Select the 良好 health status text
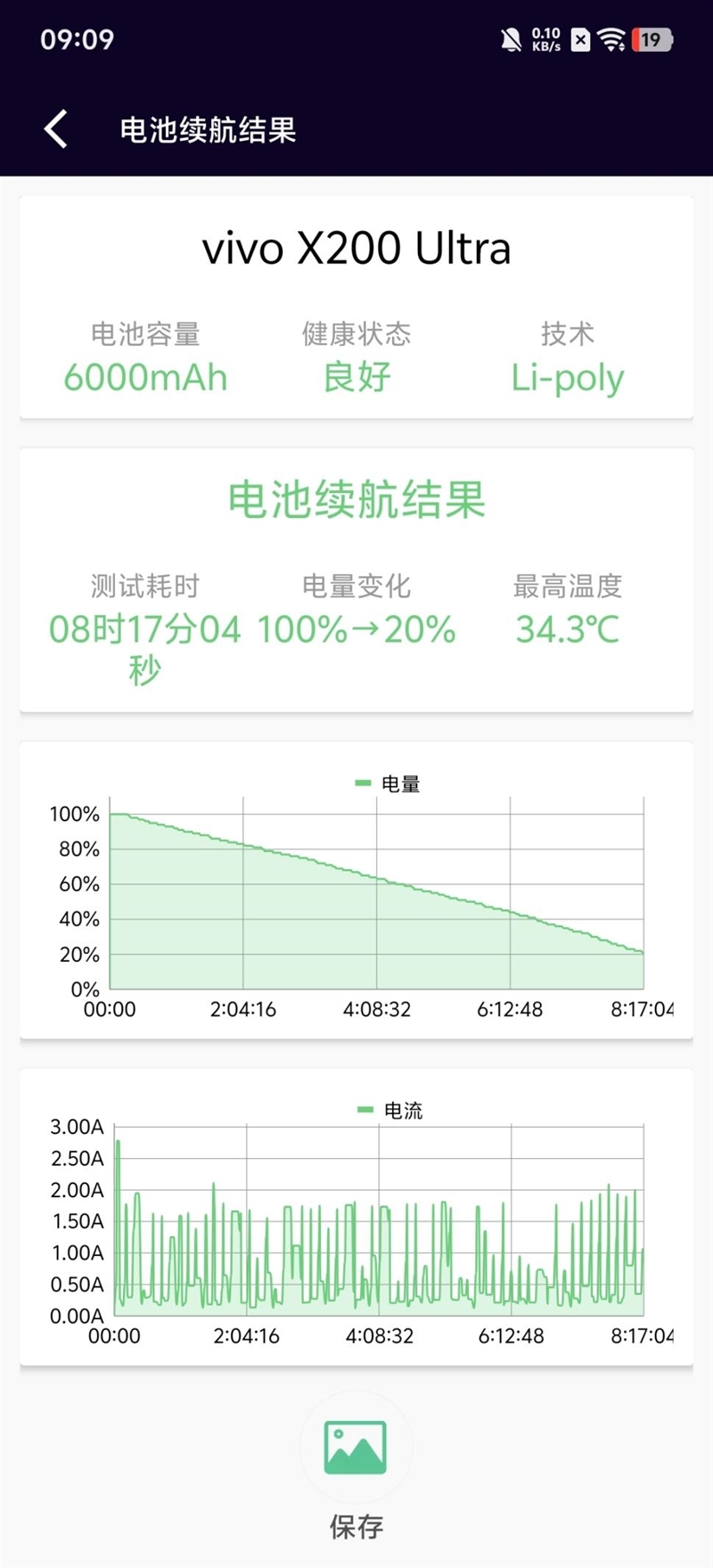The image size is (713, 1568). click(356, 377)
